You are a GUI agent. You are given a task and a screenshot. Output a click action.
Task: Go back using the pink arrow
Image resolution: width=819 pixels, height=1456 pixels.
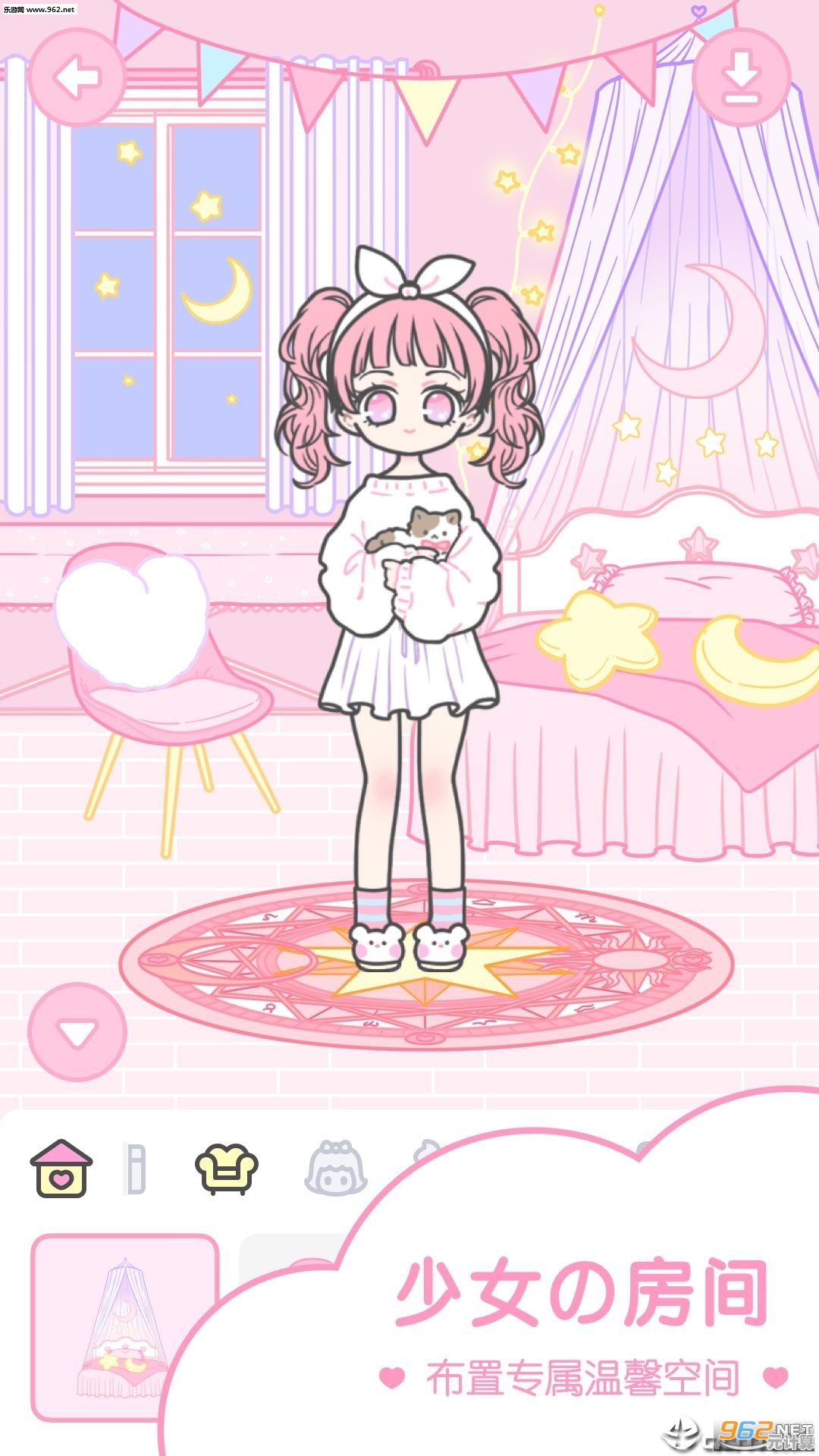[x=77, y=77]
